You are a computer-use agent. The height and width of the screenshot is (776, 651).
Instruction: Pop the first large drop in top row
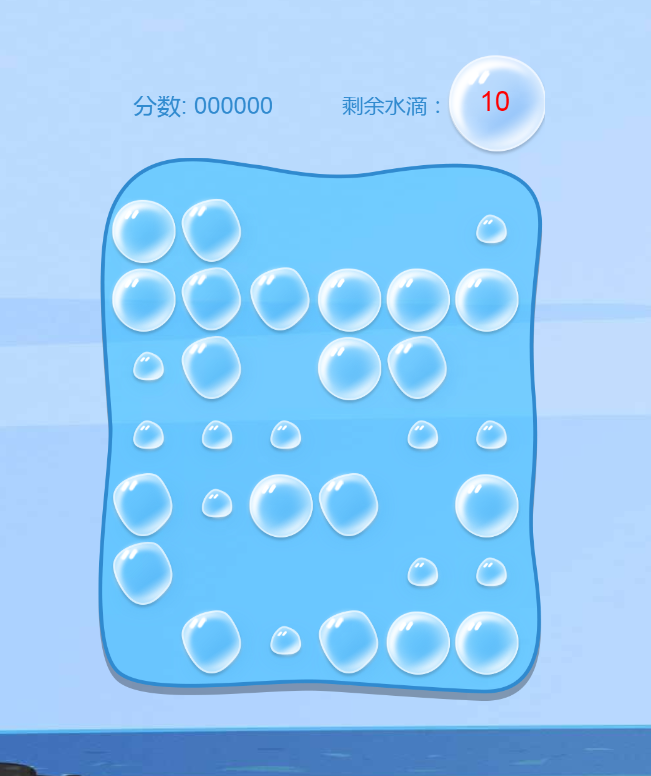tap(143, 231)
